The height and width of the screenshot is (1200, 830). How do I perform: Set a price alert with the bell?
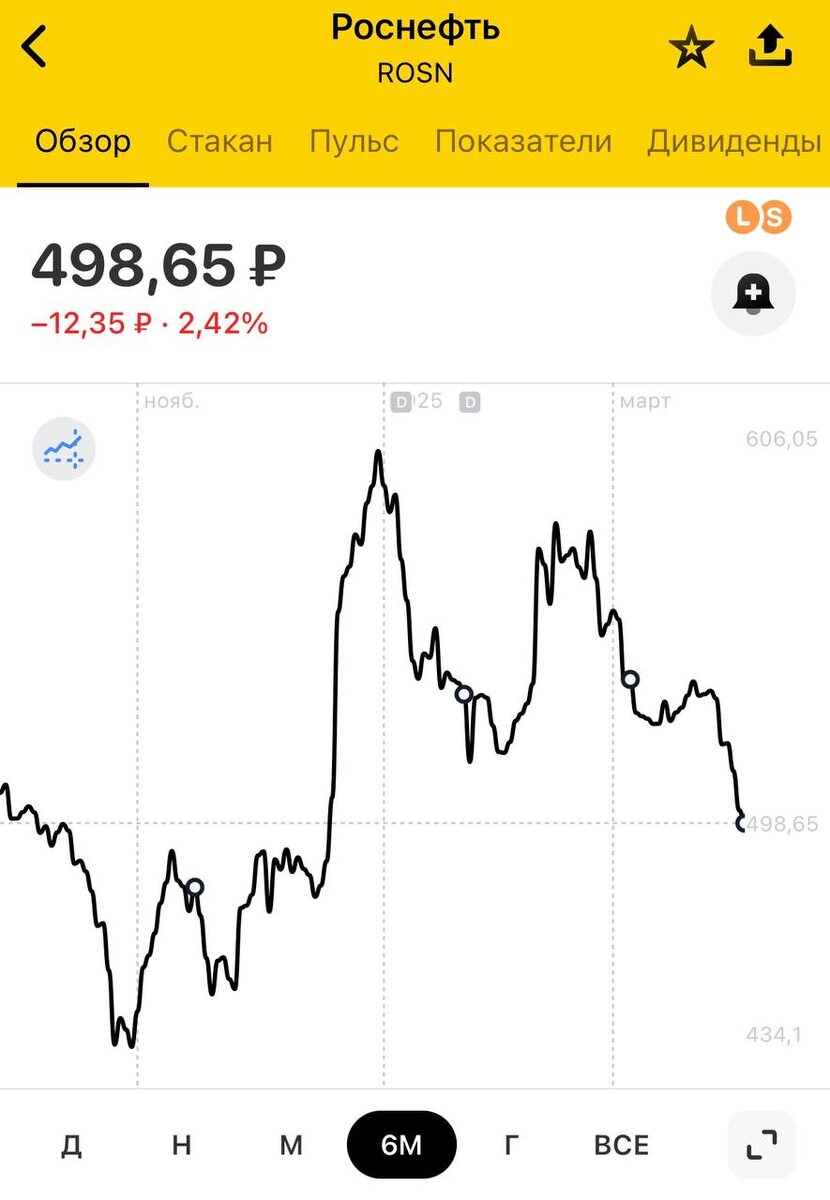pos(753,294)
